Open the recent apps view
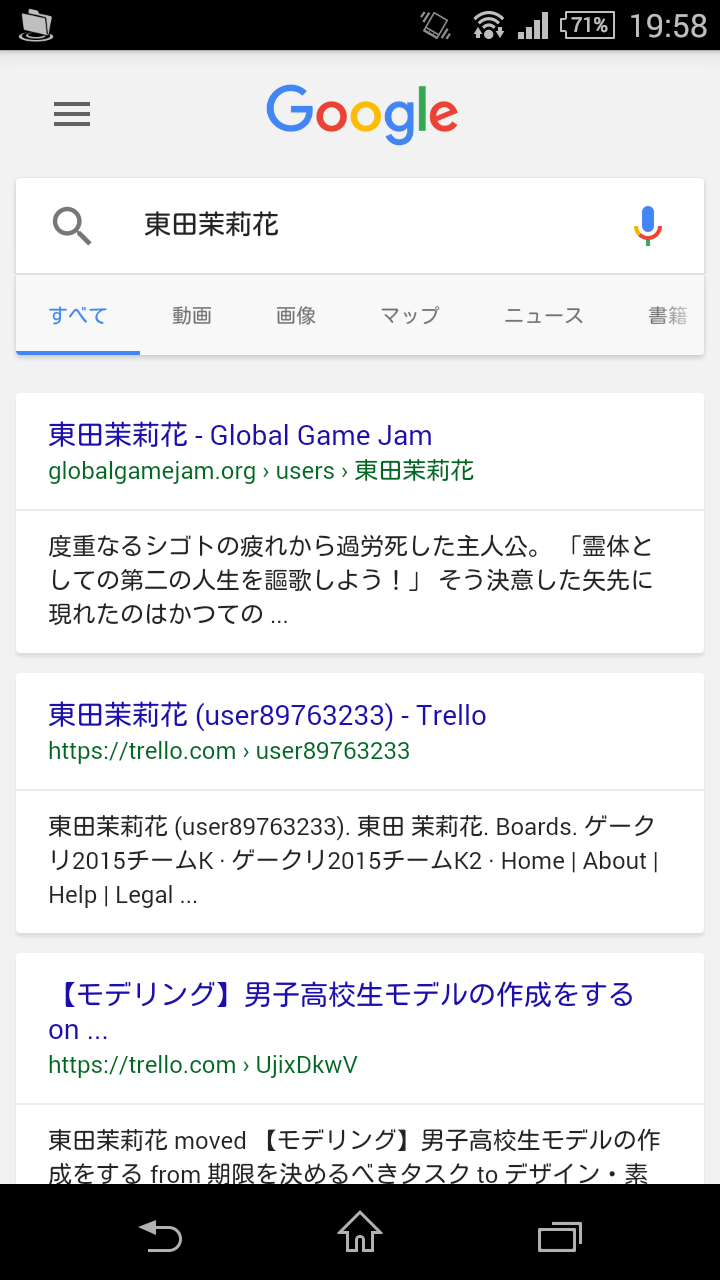This screenshot has width=720, height=1280. (x=560, y=1233)
